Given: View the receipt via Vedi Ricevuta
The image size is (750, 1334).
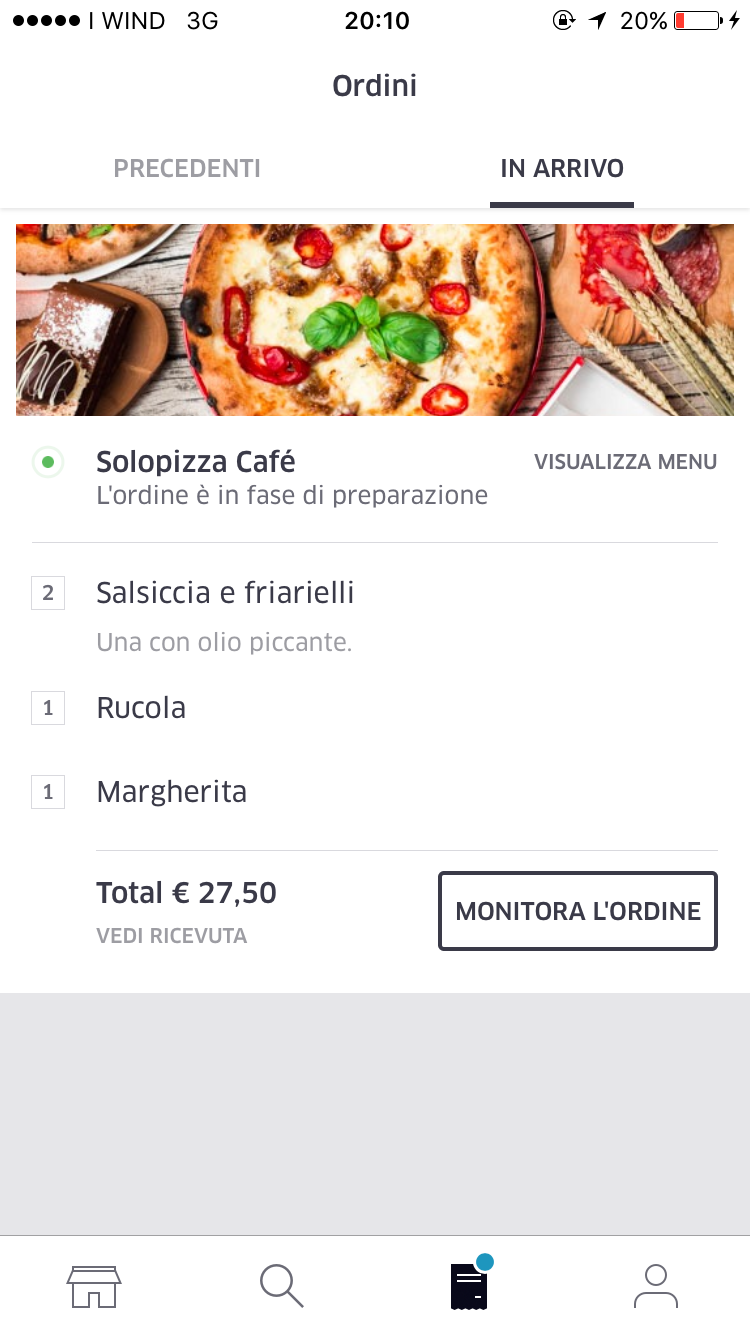Looking at the screenshot, I should (x=171, y=937).
